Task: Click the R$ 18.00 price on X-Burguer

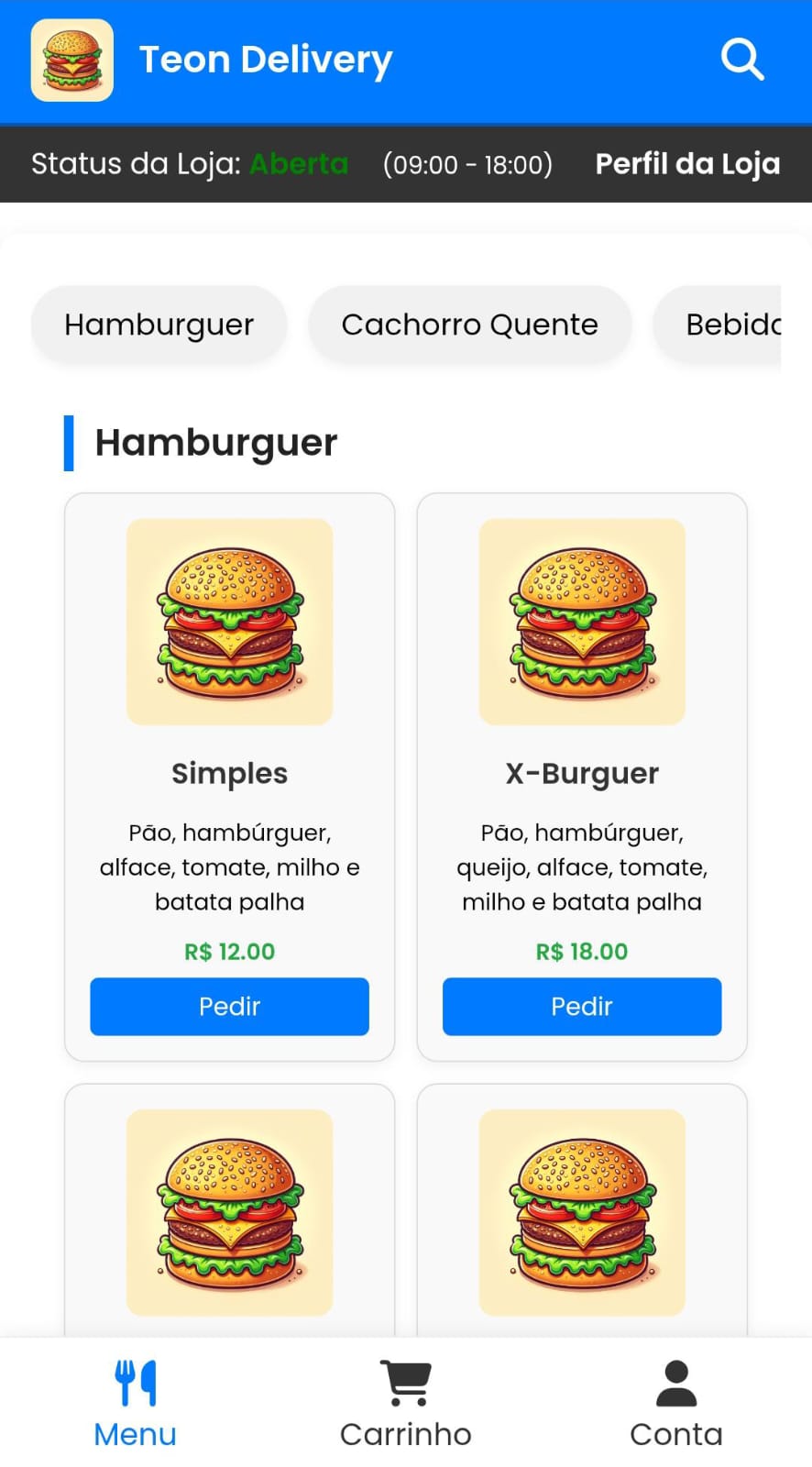Action: tap(581, 951)
